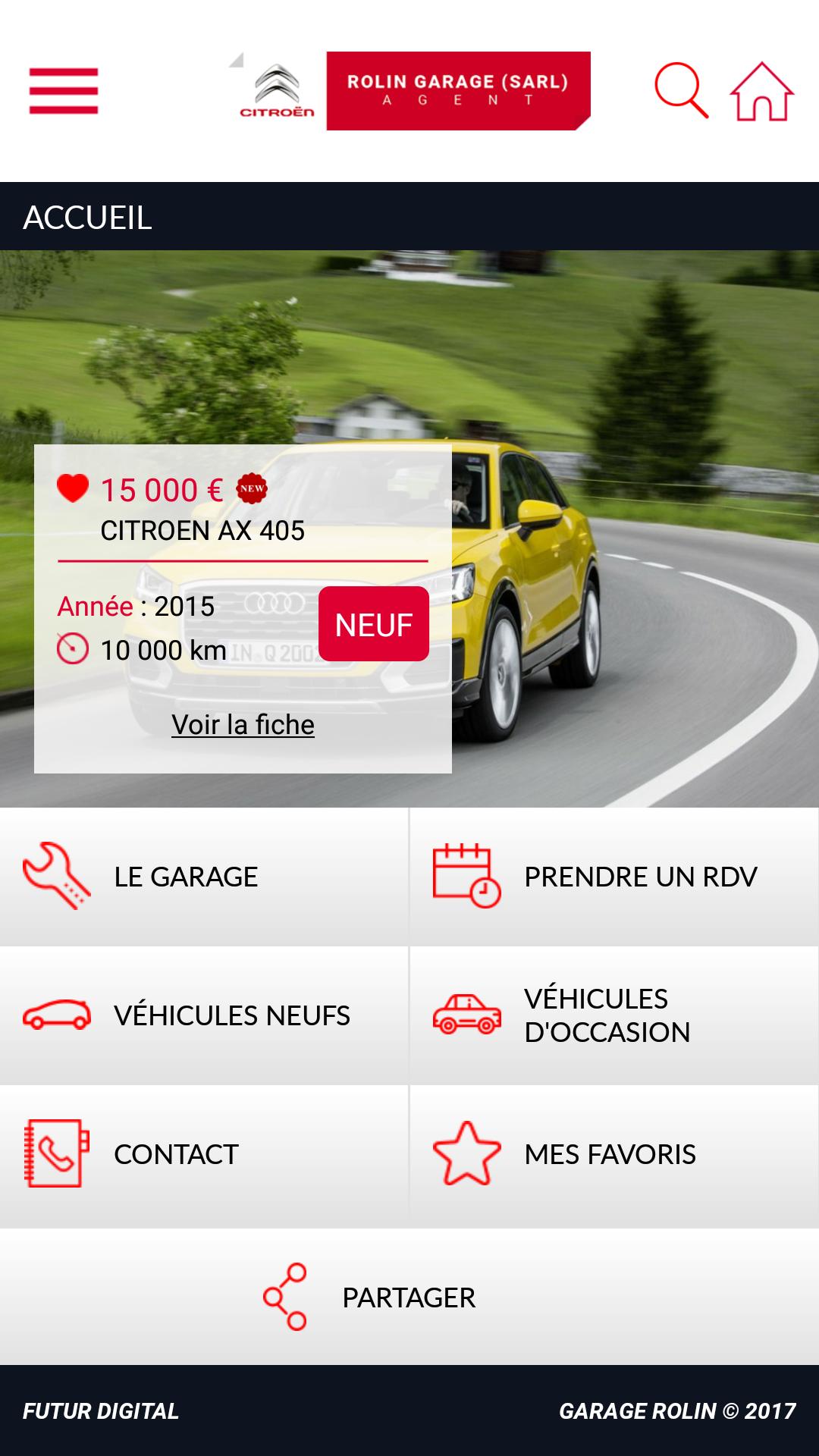Image resolution: width=819 pixels, height=1456 pixels.
Task: Click the Citroën logo
Action: 277,91
